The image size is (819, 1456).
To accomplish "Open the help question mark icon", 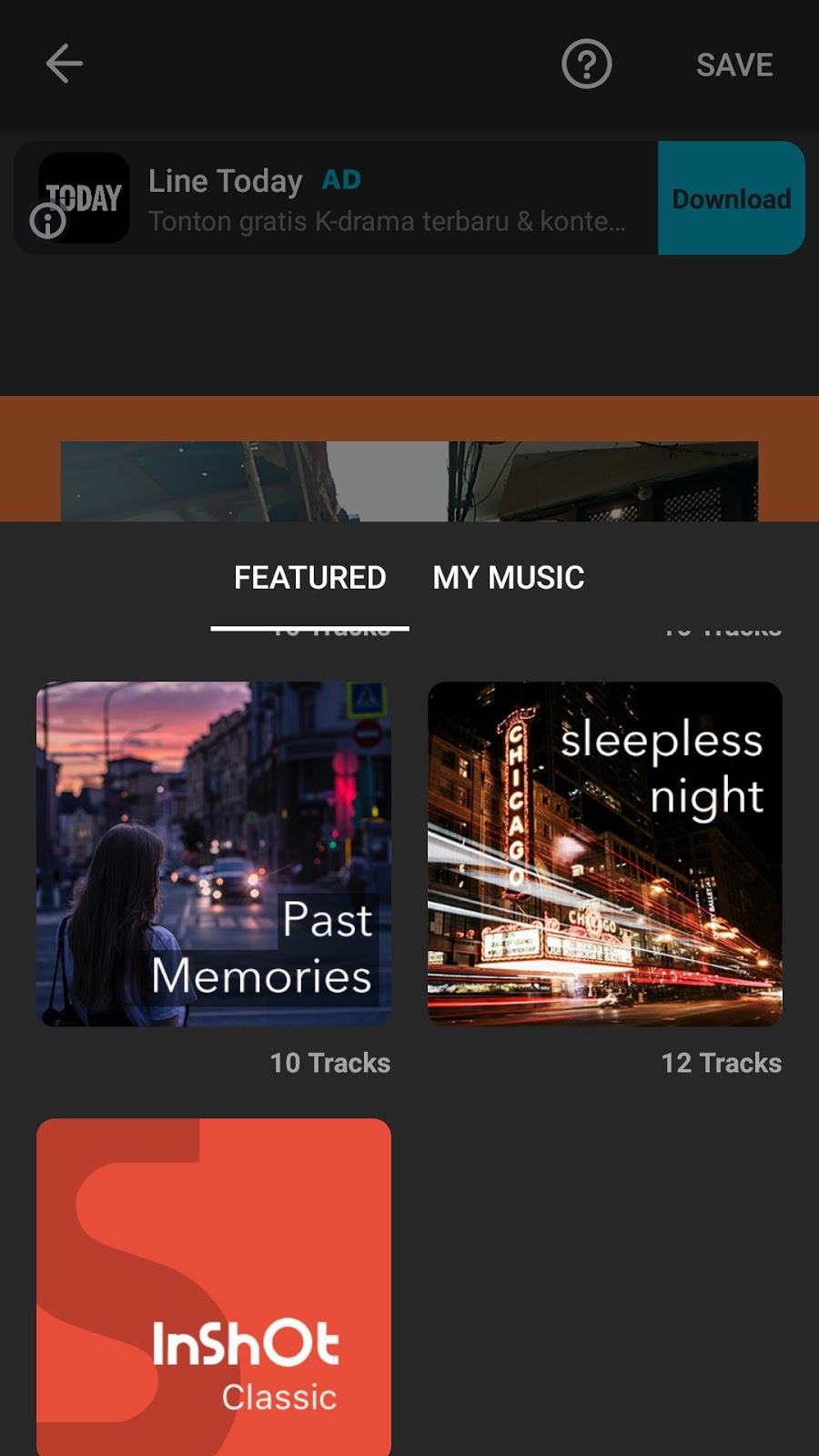I will click(586, 64).
